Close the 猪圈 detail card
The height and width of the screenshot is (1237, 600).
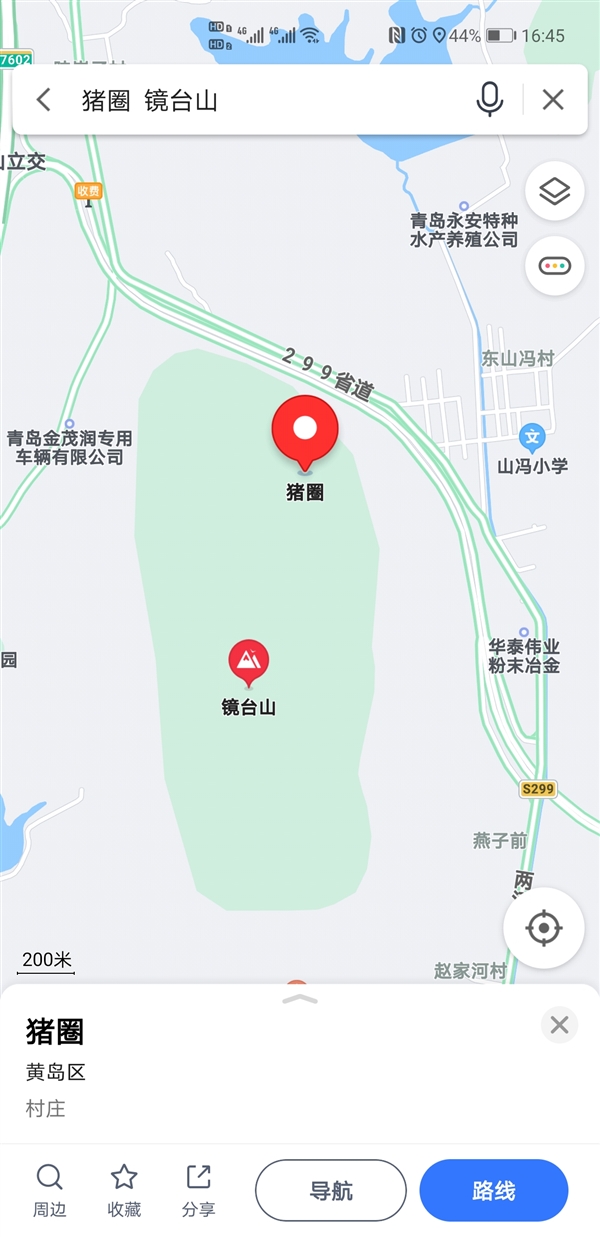(x=559, y=1025)
